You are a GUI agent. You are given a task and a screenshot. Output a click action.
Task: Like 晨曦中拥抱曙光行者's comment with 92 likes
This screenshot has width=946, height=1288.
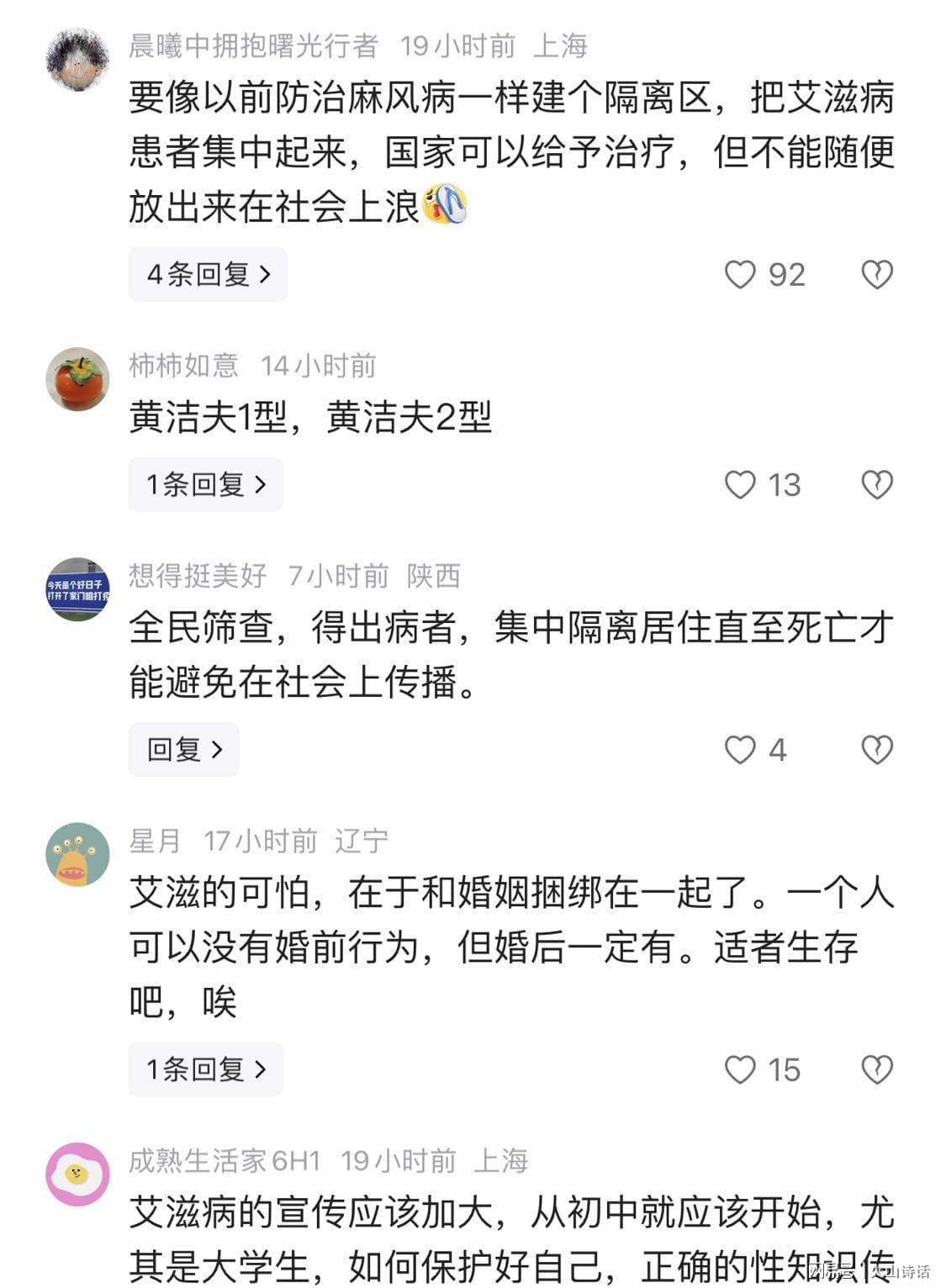click(x=741, y=275)
